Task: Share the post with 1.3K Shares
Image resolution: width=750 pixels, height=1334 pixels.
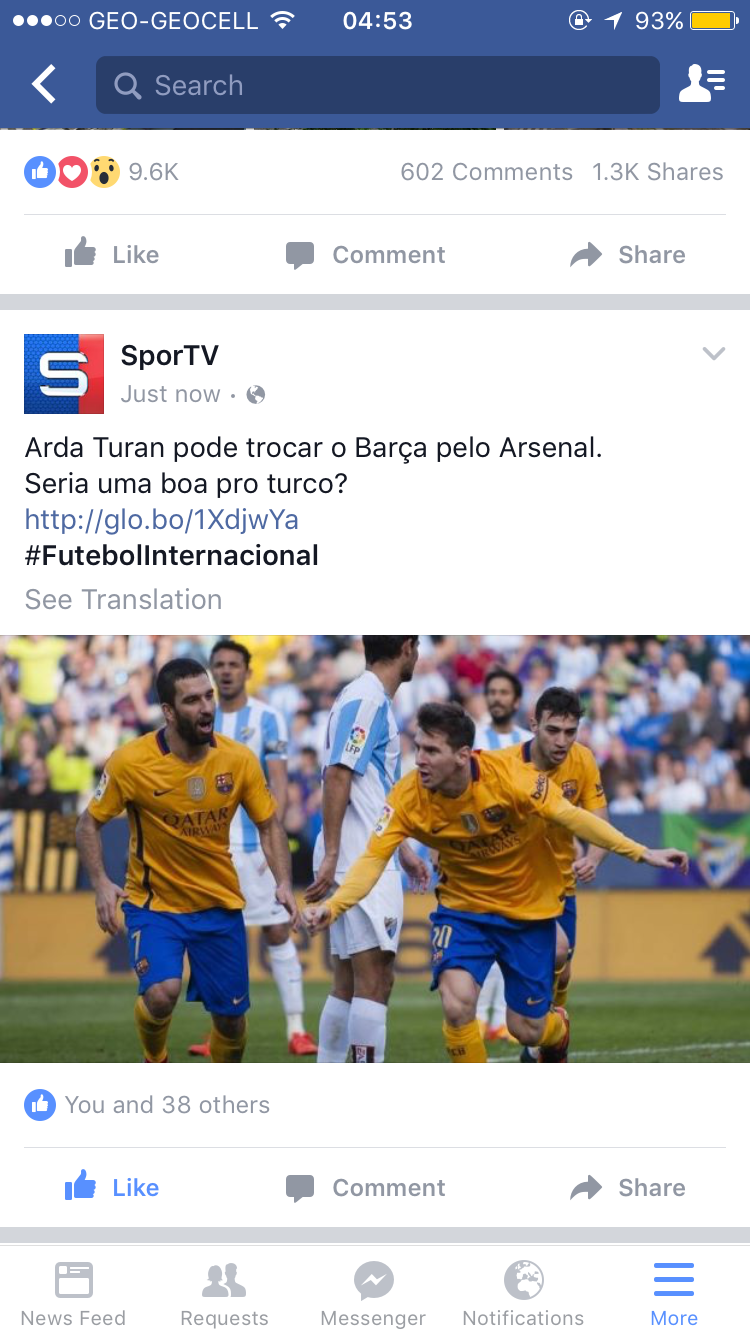Action: click(627, 255)
